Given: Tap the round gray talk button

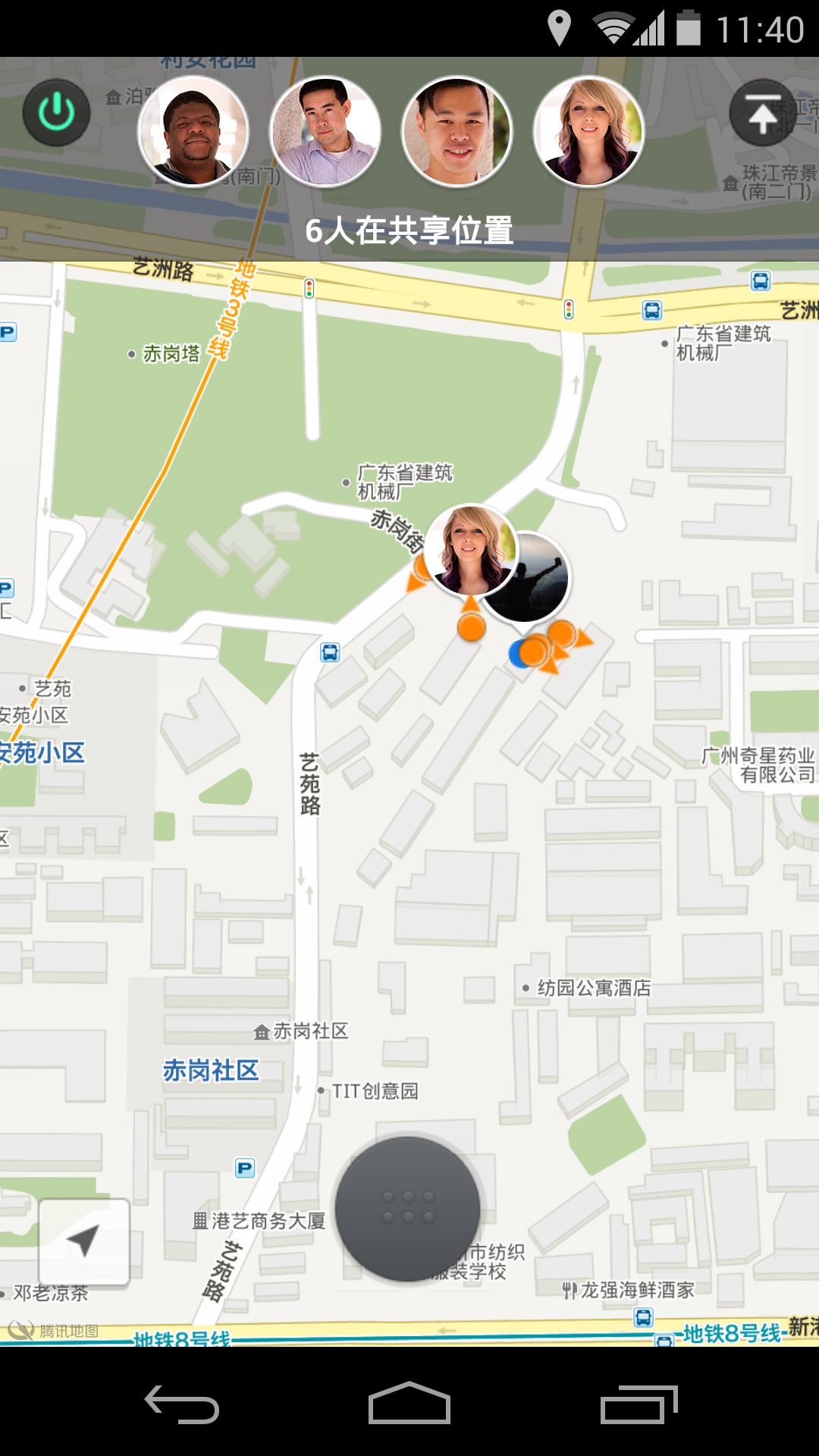Looking at the screenshot, I should [x=408, y=1209].
